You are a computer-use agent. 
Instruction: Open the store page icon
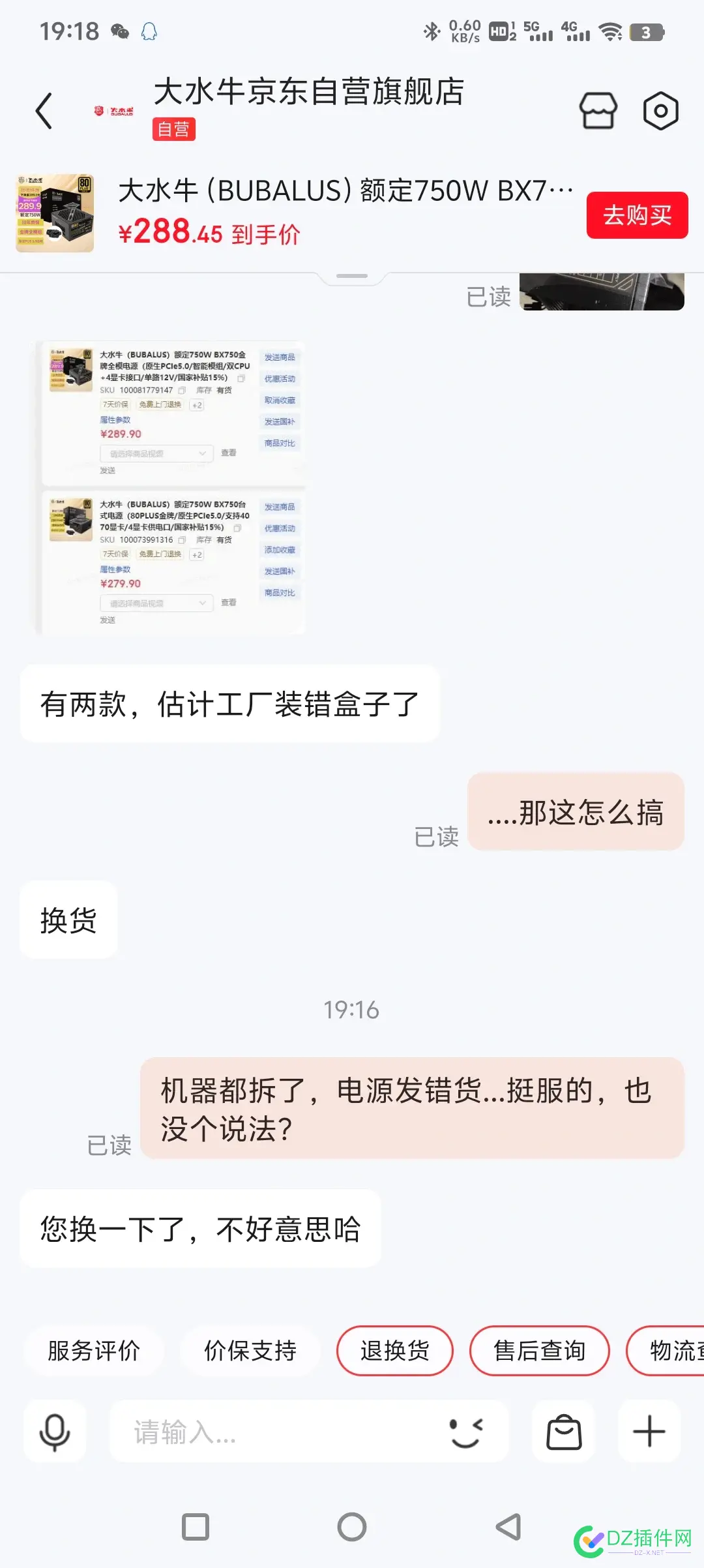tap(598, 111)
